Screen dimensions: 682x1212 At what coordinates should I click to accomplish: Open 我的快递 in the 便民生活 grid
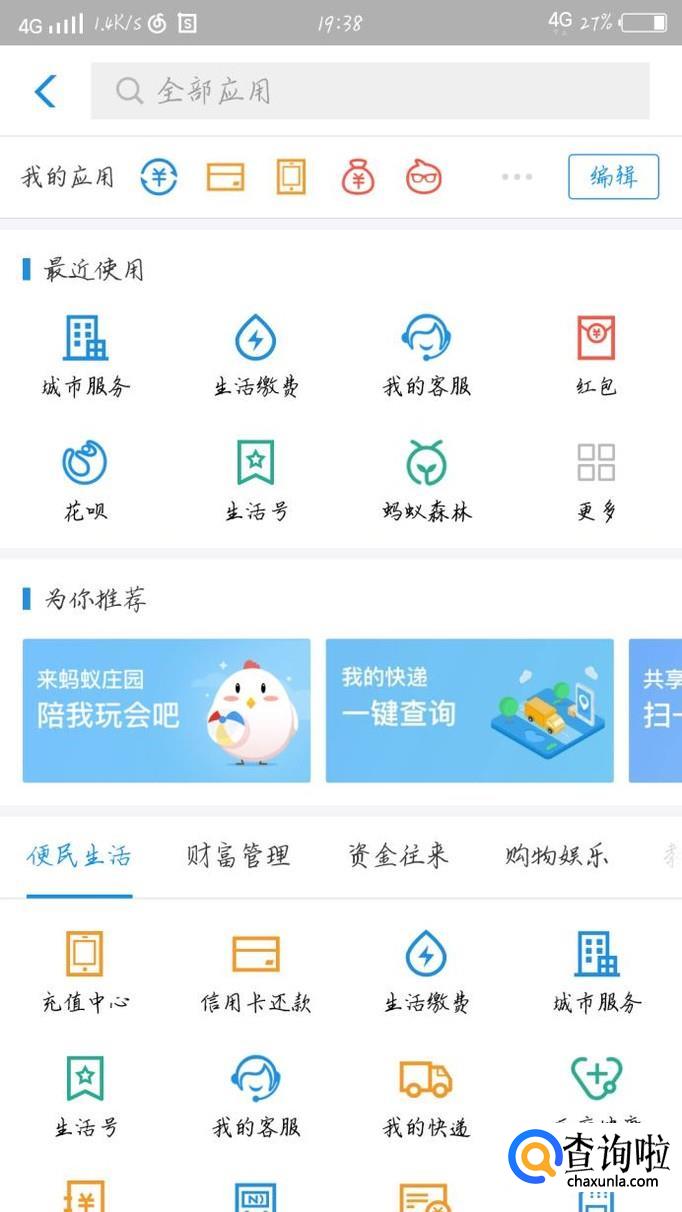pyautogui.click(x=426, y=1095)
